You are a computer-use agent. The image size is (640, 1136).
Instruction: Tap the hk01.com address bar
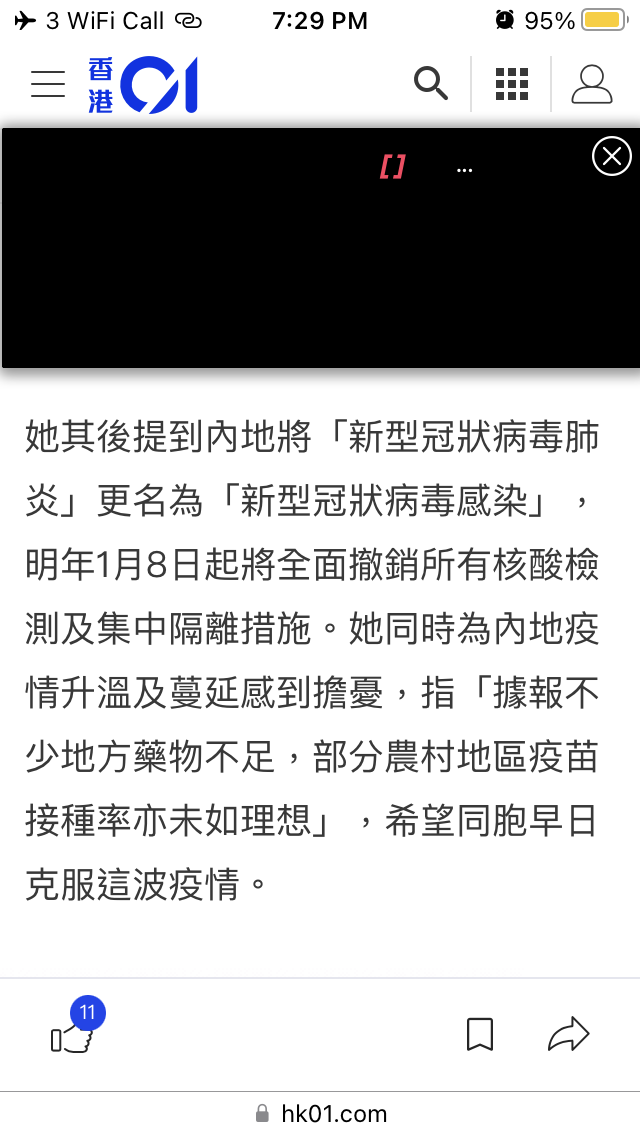(320, 1113)
